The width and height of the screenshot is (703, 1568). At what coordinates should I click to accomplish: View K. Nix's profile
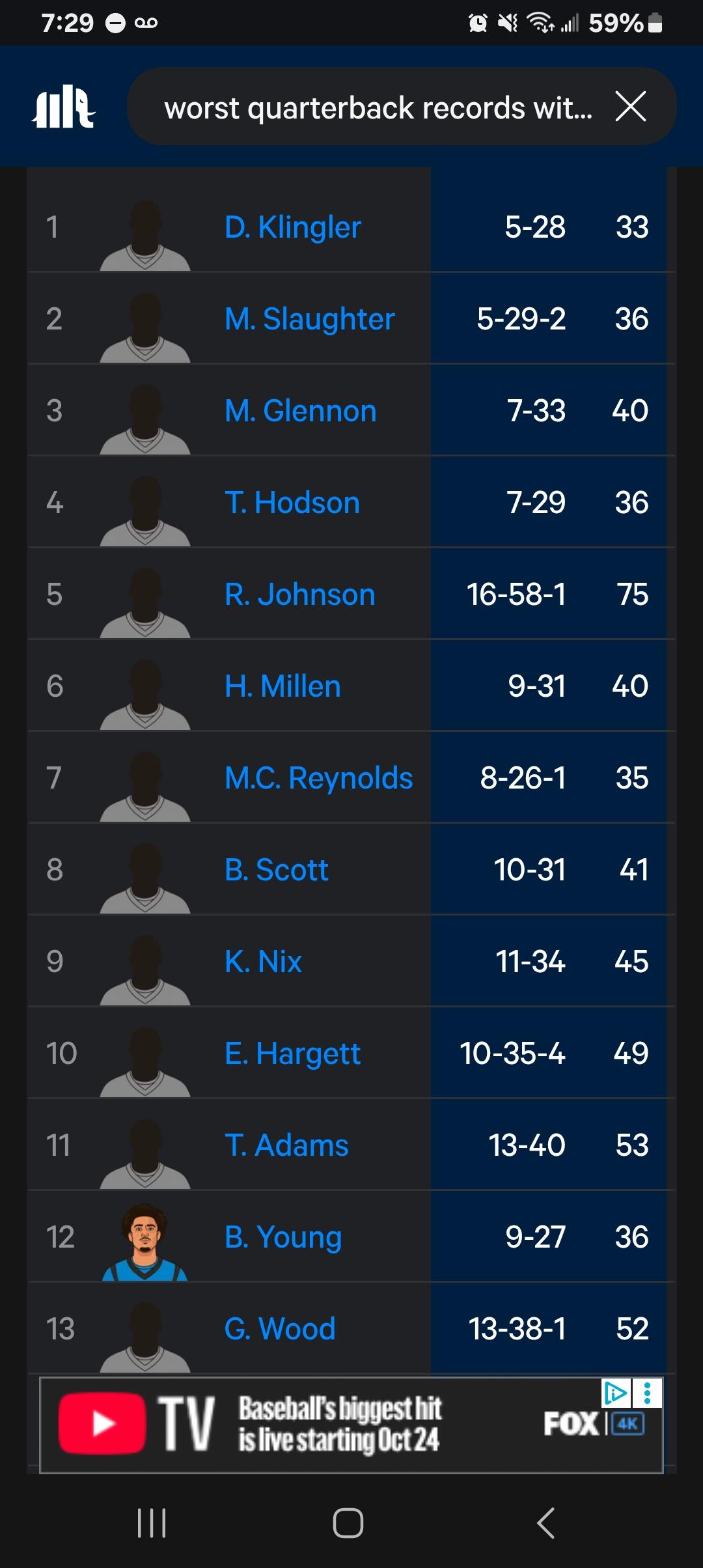tap(263, 962)
